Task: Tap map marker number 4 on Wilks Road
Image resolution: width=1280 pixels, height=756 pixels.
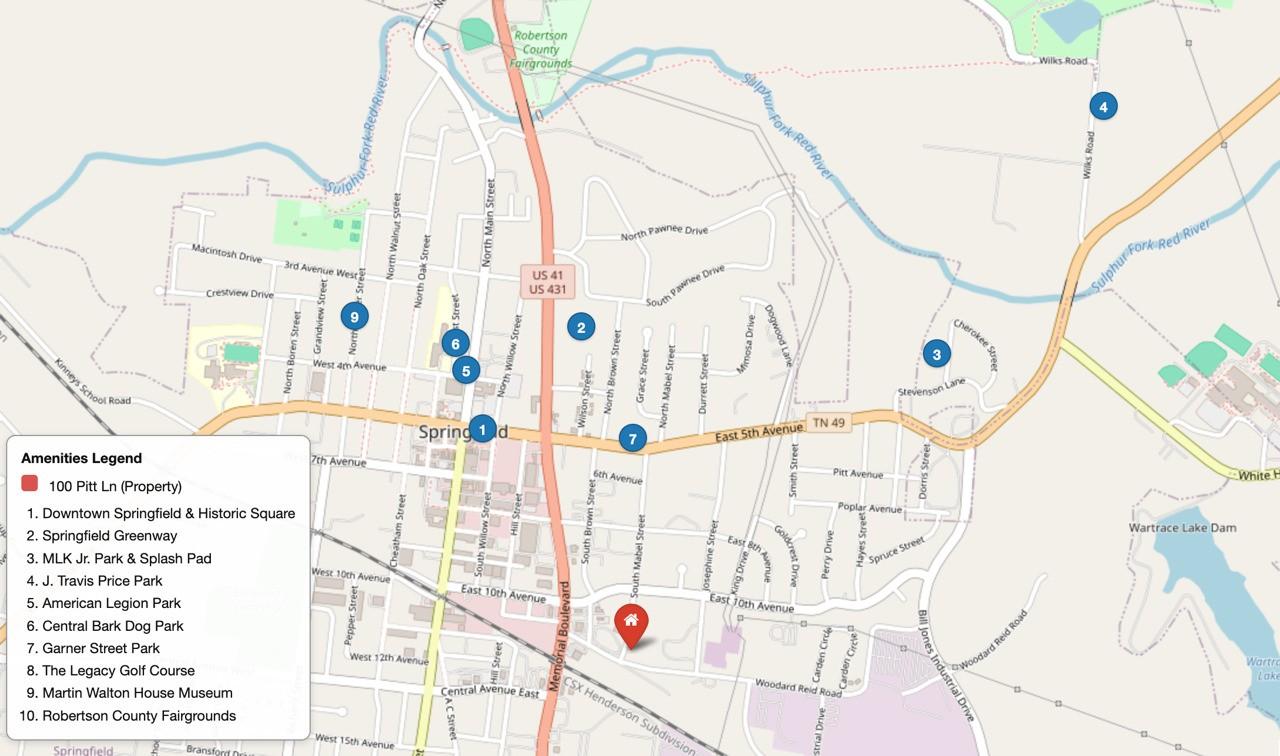Action: pos(1103,106)
